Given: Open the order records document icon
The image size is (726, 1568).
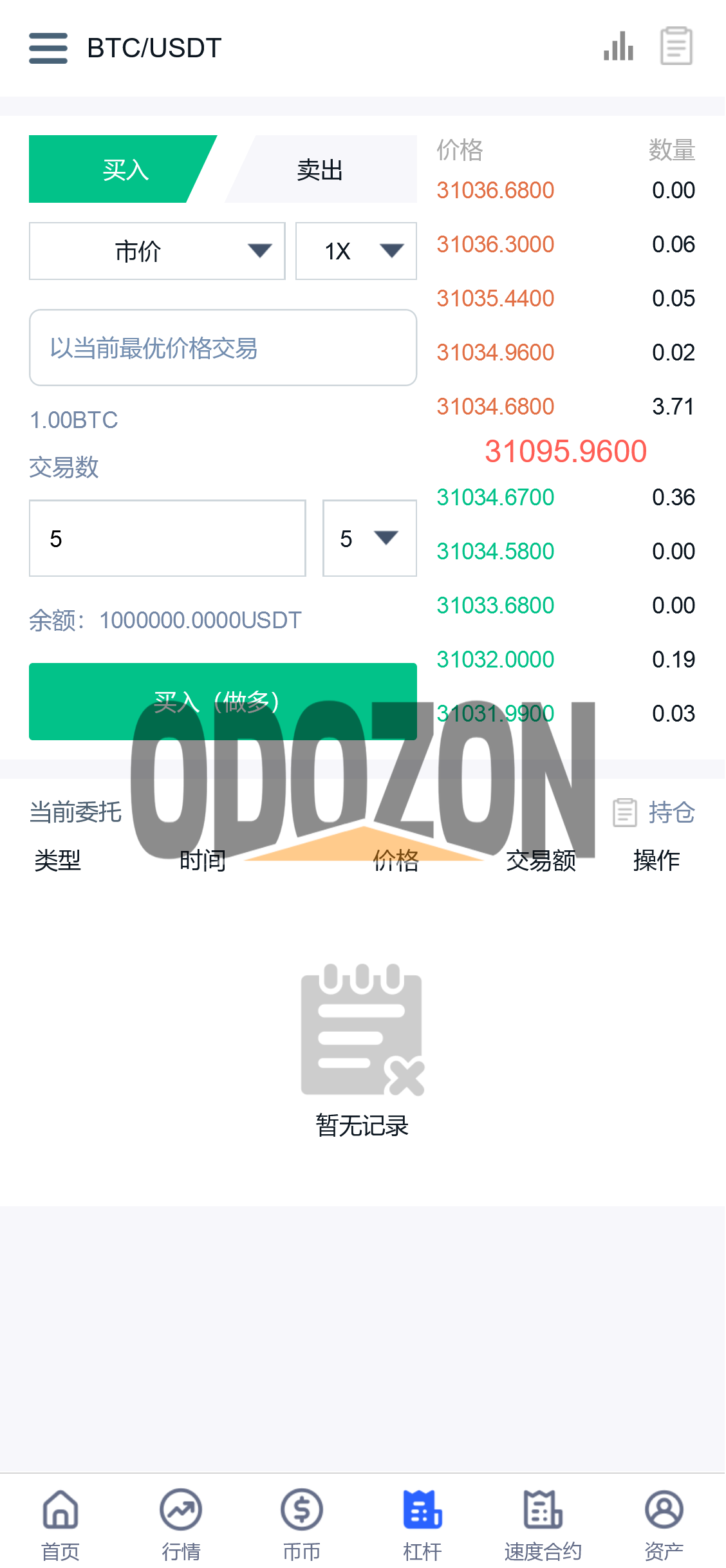Looking at the screenshot, I should tap(676, 46).
